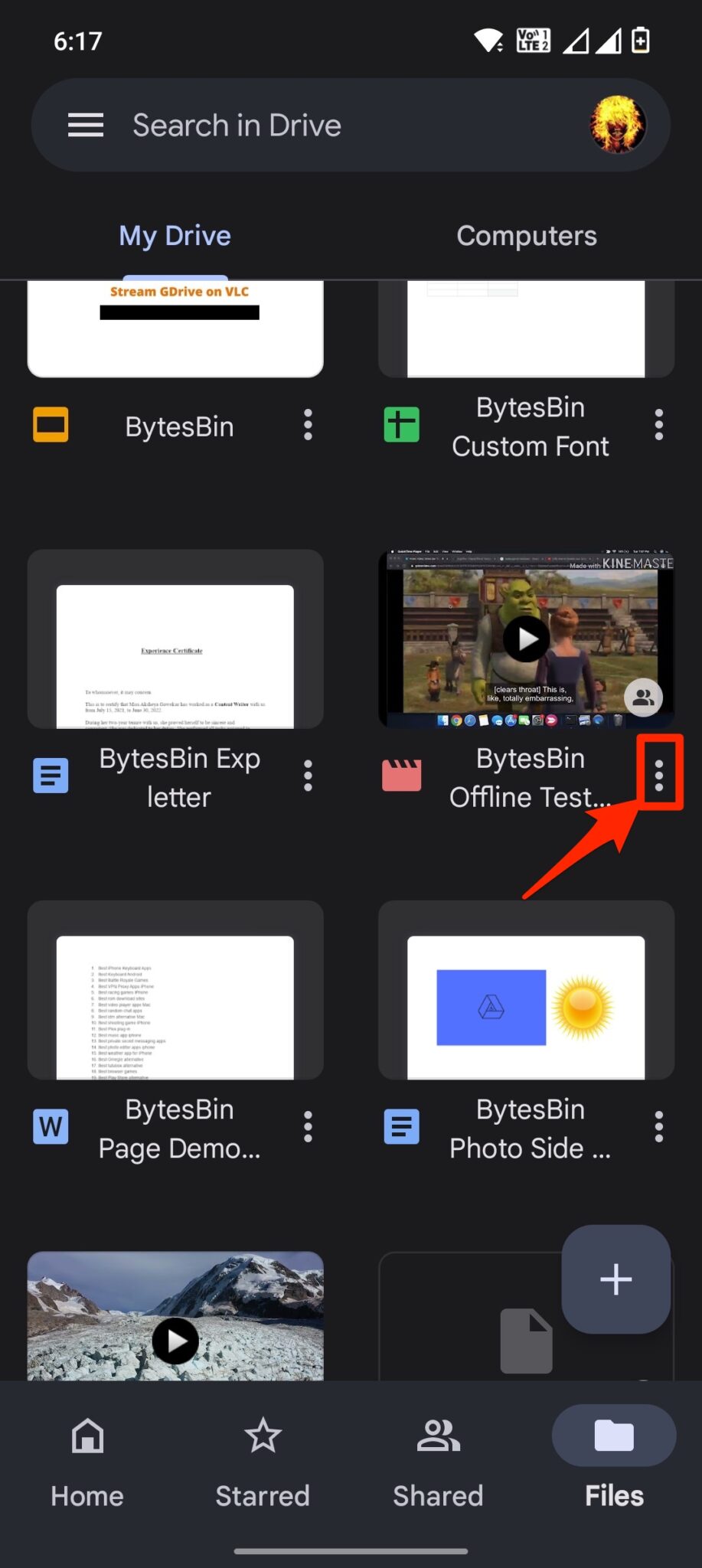The image size is (702, 1568).
Task: Play the Shrek video preview
Action: pyautogui.click(x=527, y=639)
